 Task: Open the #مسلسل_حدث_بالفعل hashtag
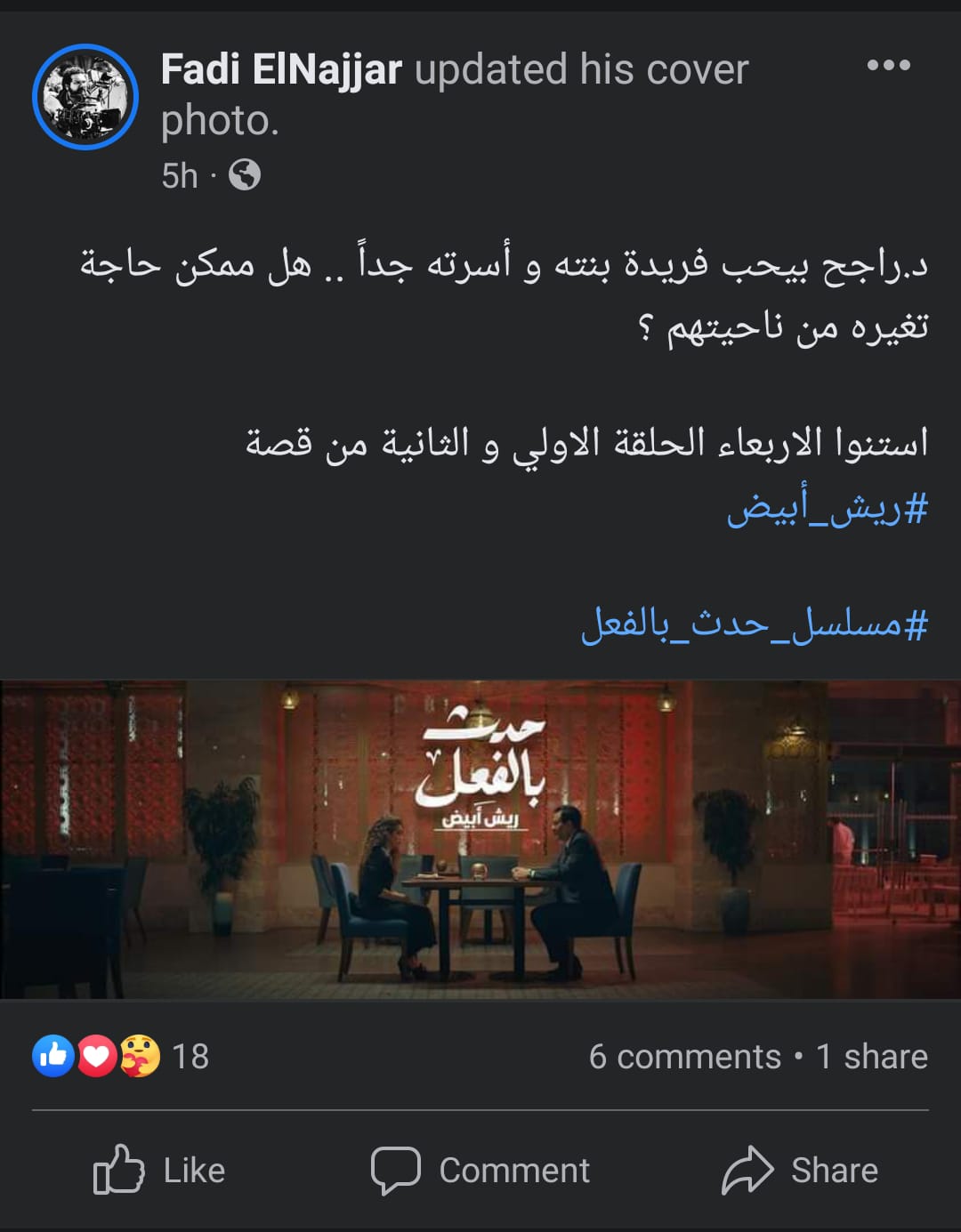click(x=755, y=624)
